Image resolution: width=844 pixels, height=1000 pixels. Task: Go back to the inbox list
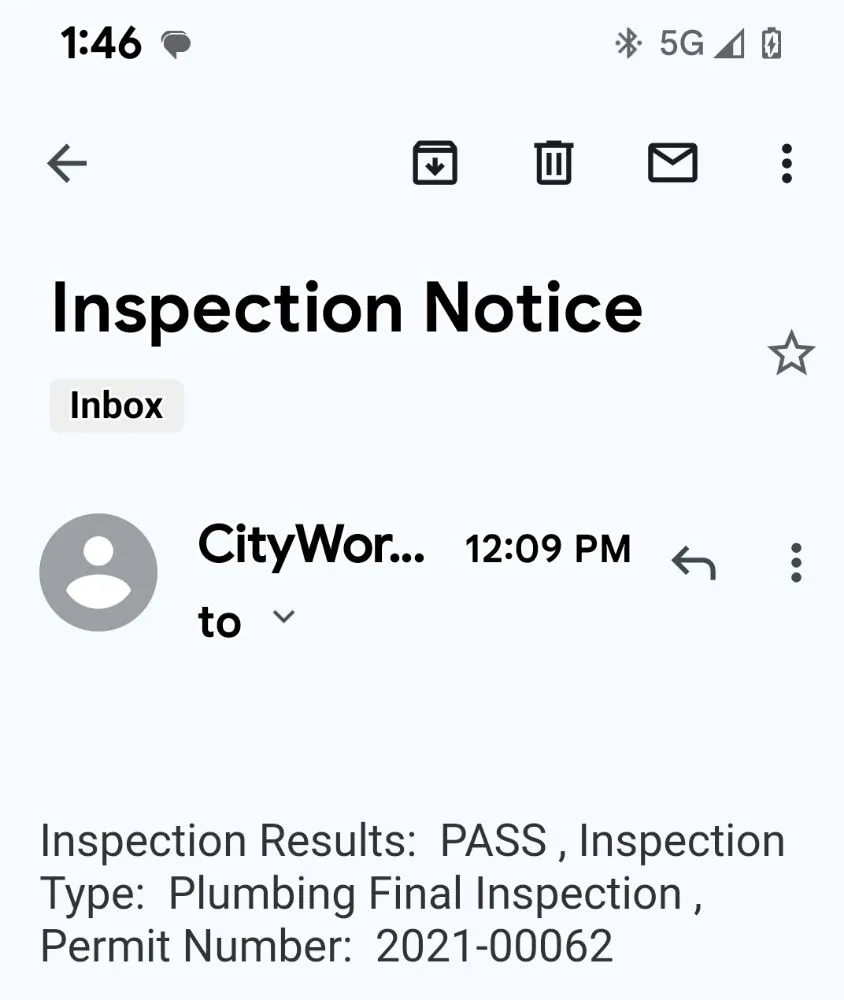coord(67,163)
